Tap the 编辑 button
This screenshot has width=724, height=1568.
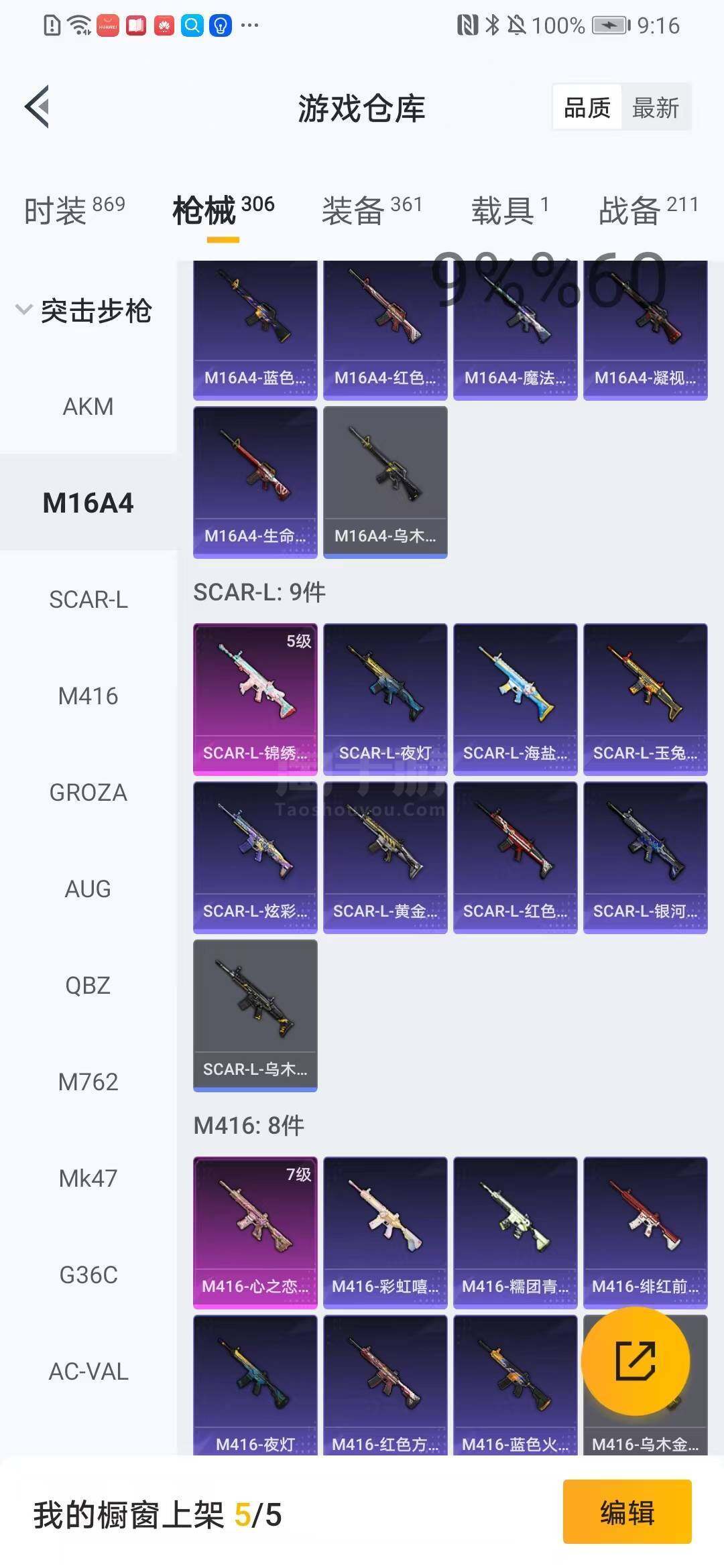627,1512
